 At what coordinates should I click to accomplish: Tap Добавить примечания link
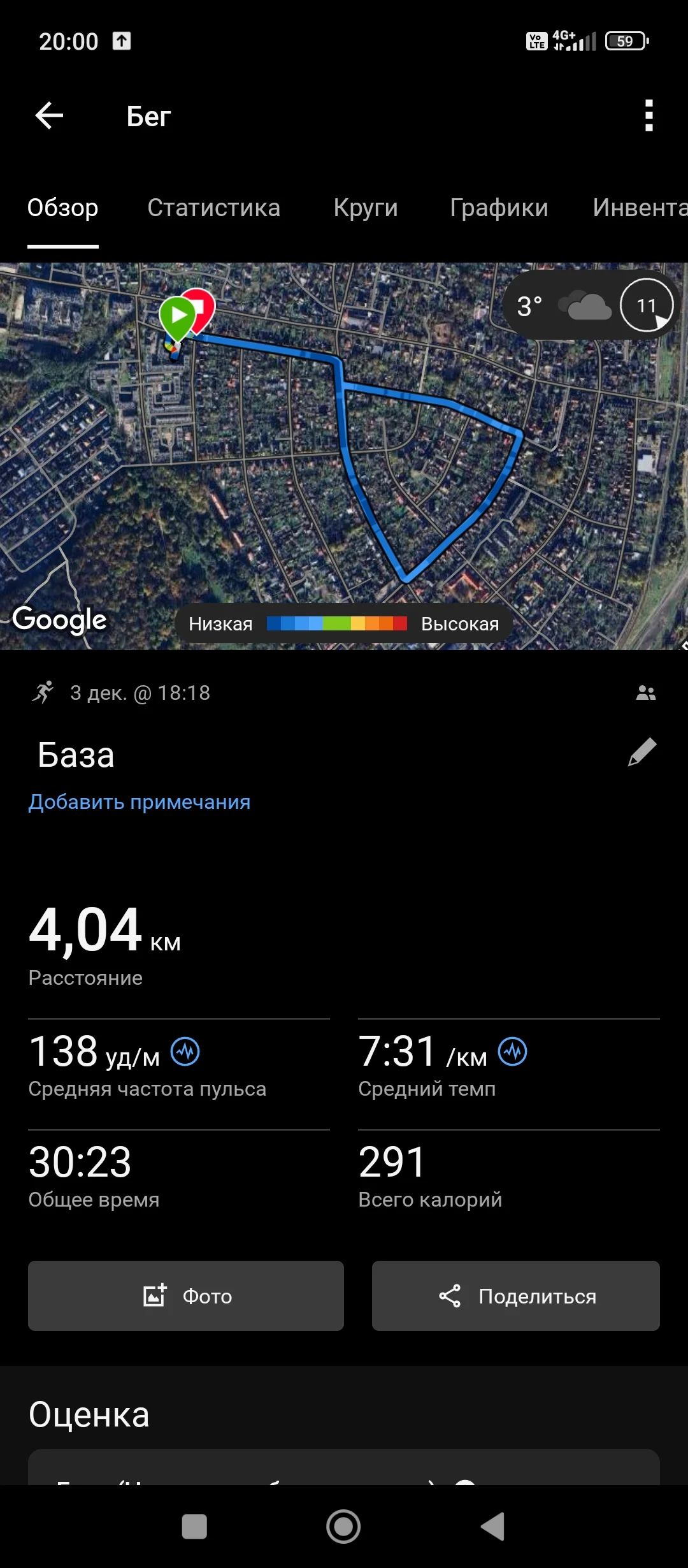click(x=139, y=801)
